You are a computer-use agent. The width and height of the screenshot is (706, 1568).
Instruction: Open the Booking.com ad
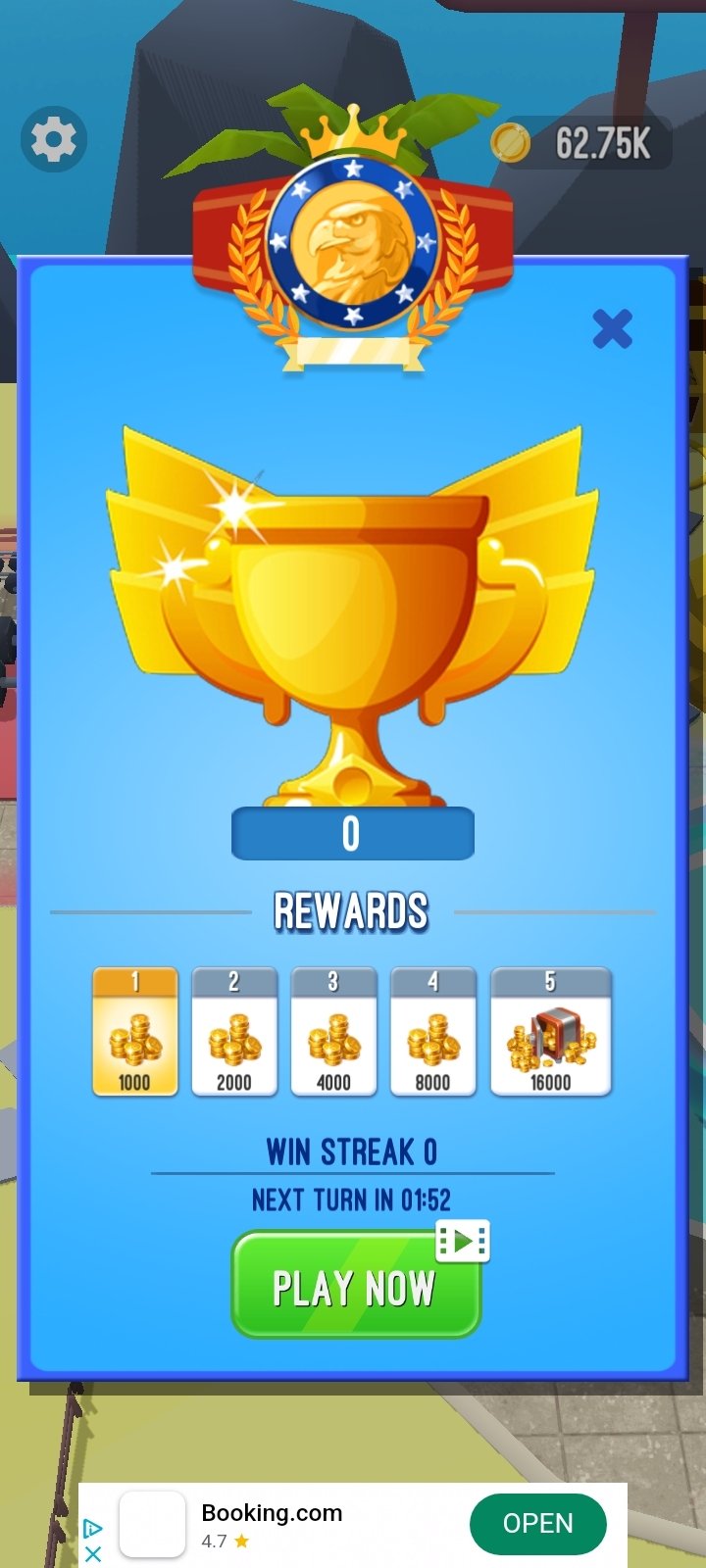(537, 1524)
